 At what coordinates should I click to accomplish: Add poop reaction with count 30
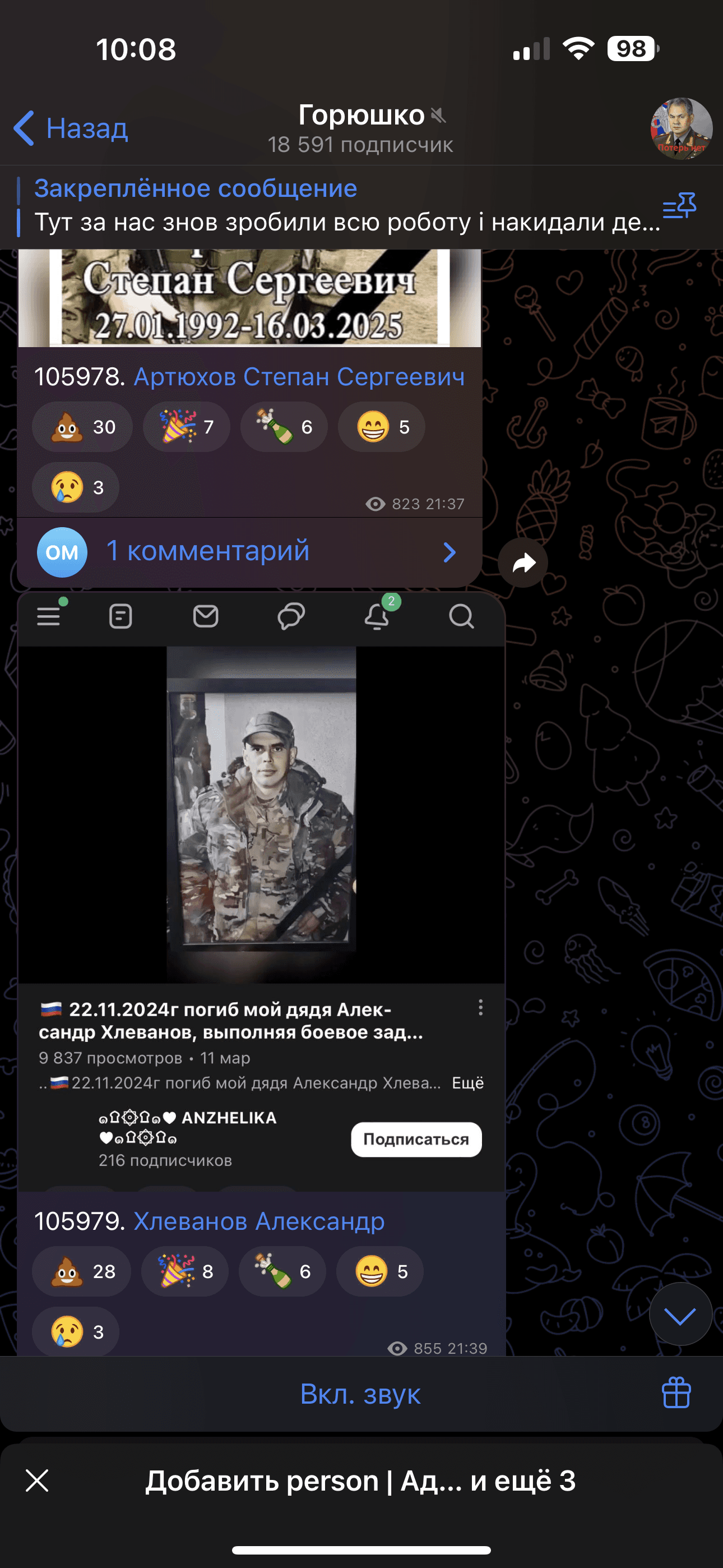pyautogui.click(x=82, y=427)
